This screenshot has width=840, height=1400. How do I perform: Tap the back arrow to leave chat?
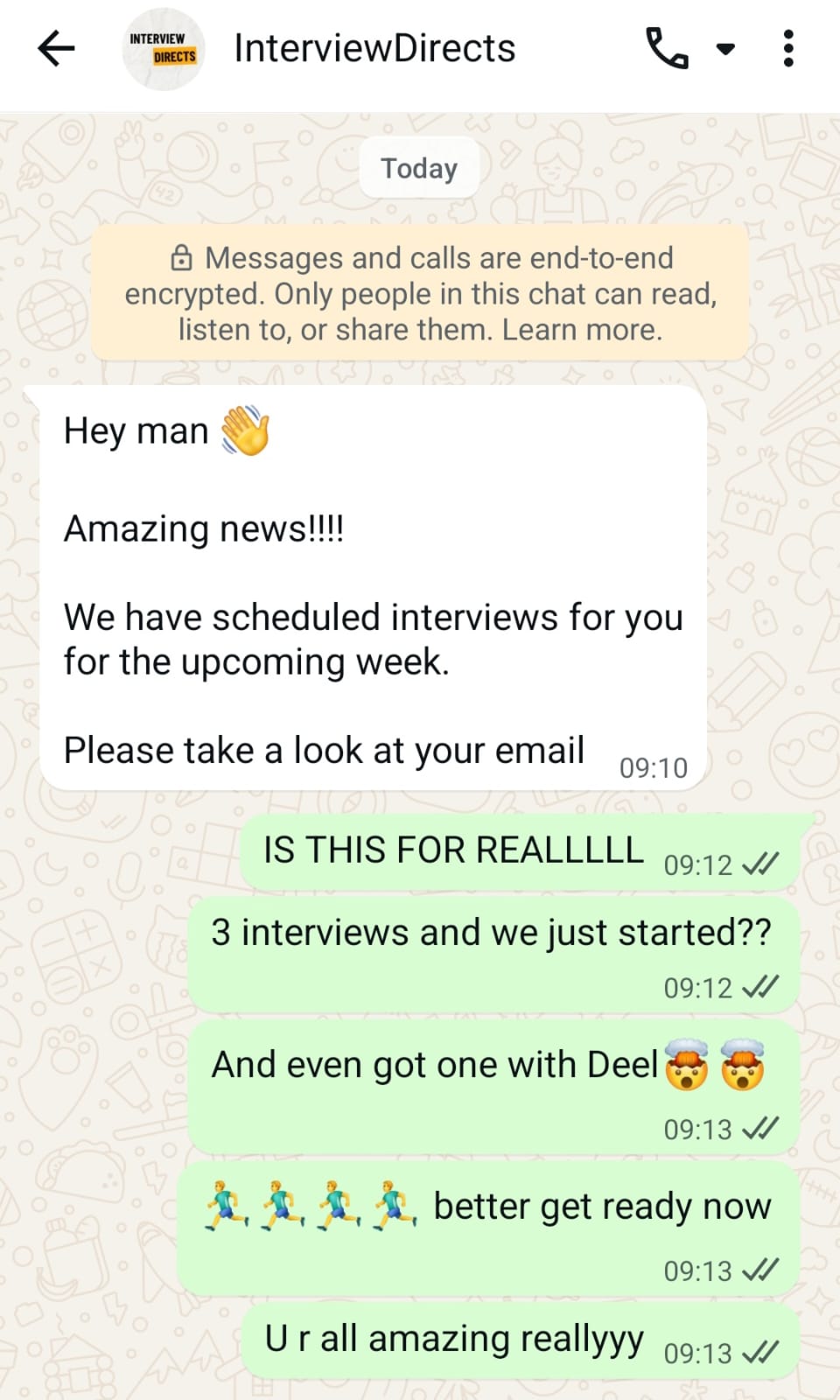(x=56, y=48)
